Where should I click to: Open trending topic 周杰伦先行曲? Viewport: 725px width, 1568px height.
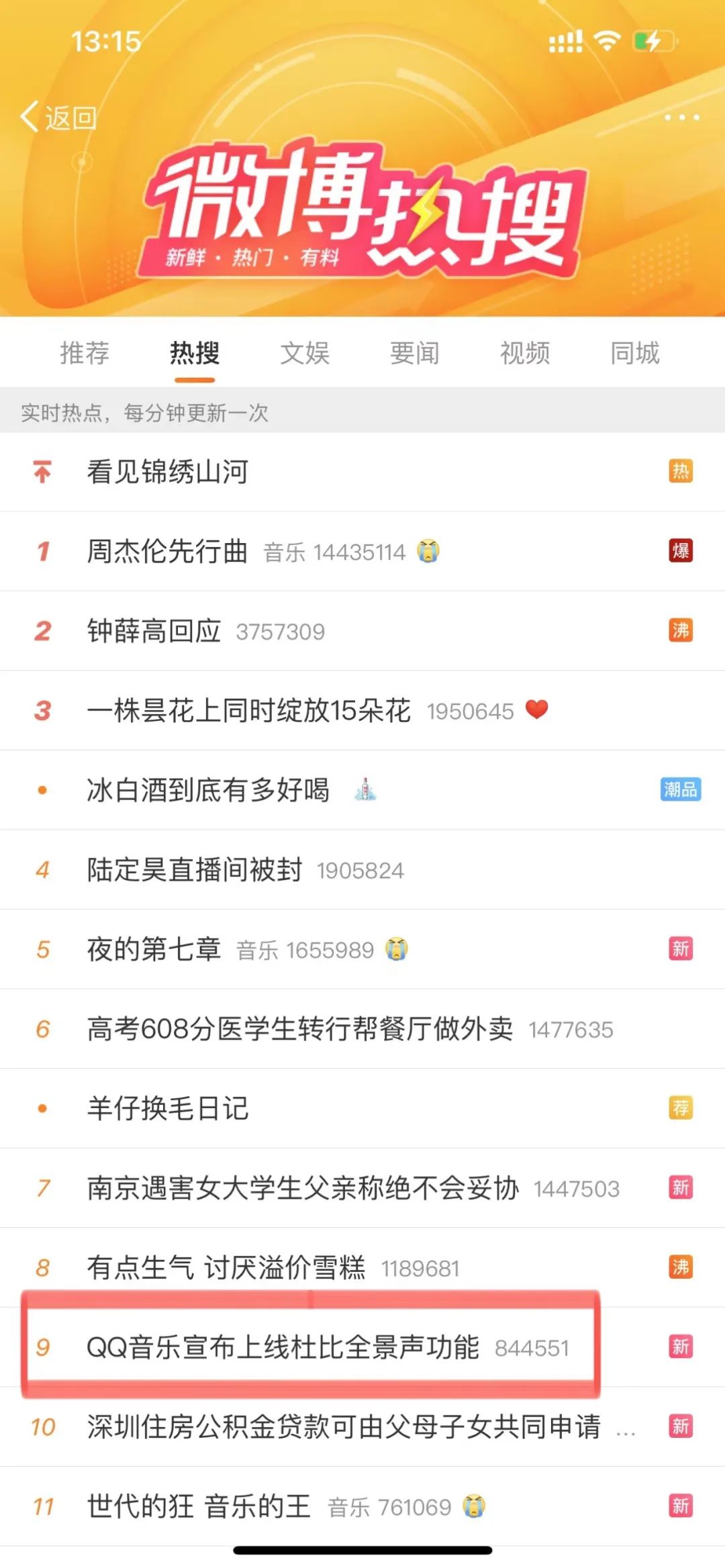point(168,552)
